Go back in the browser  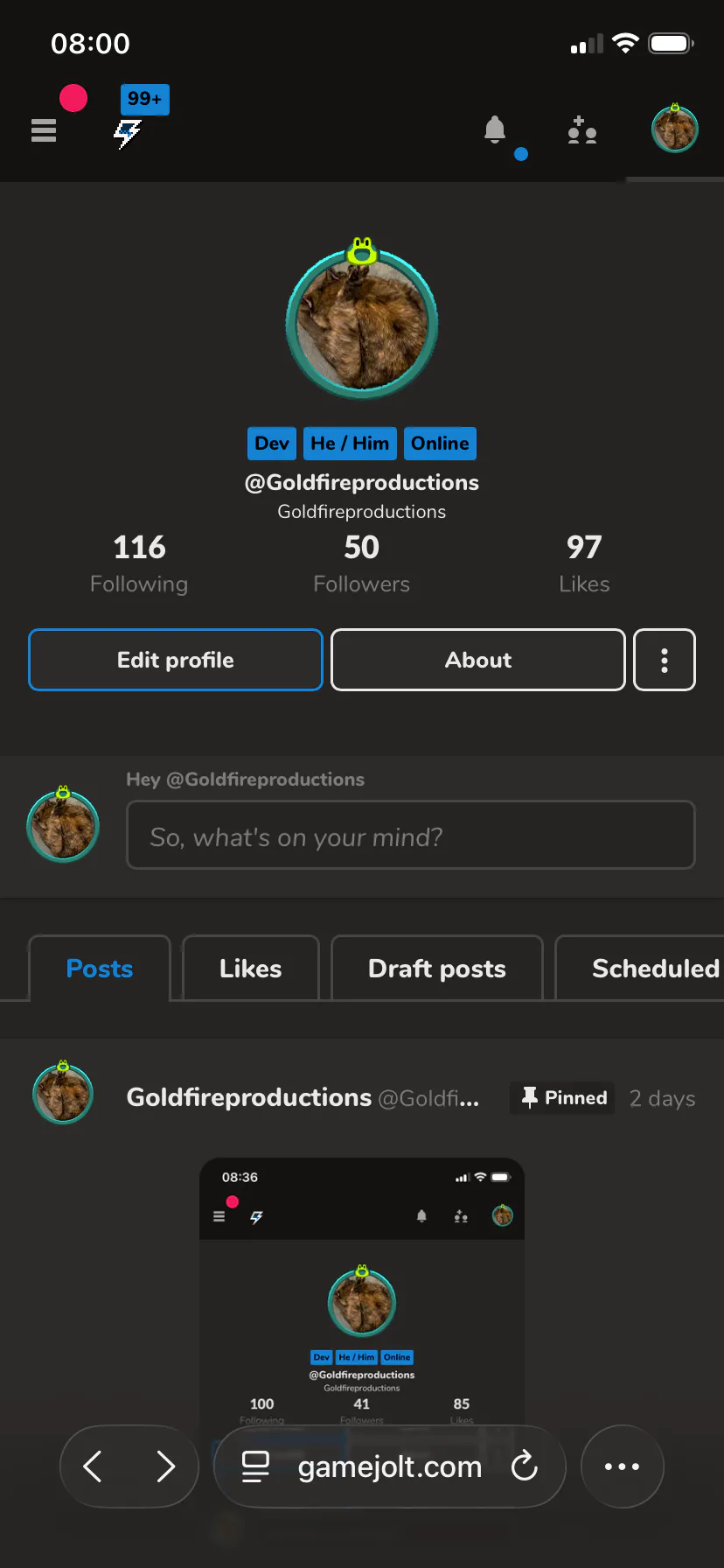(x=93, y=1466)
